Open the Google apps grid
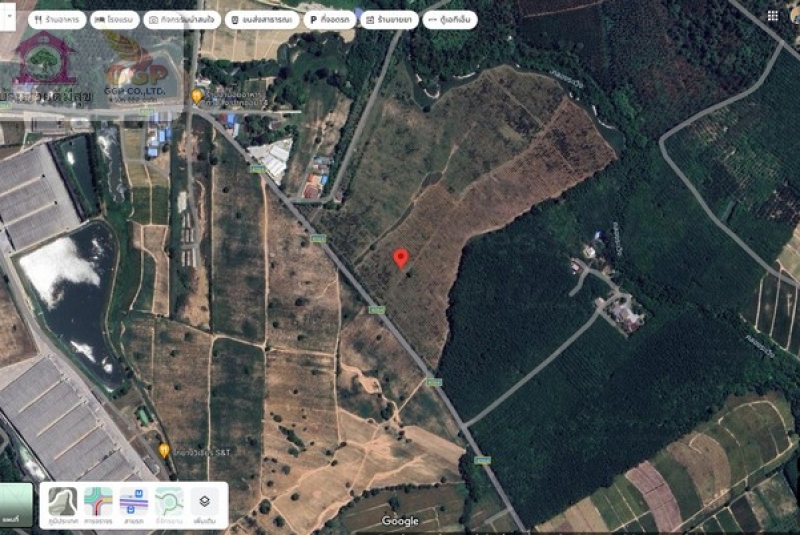The width and height of the screenshot is (800, 535). [773, 16]
